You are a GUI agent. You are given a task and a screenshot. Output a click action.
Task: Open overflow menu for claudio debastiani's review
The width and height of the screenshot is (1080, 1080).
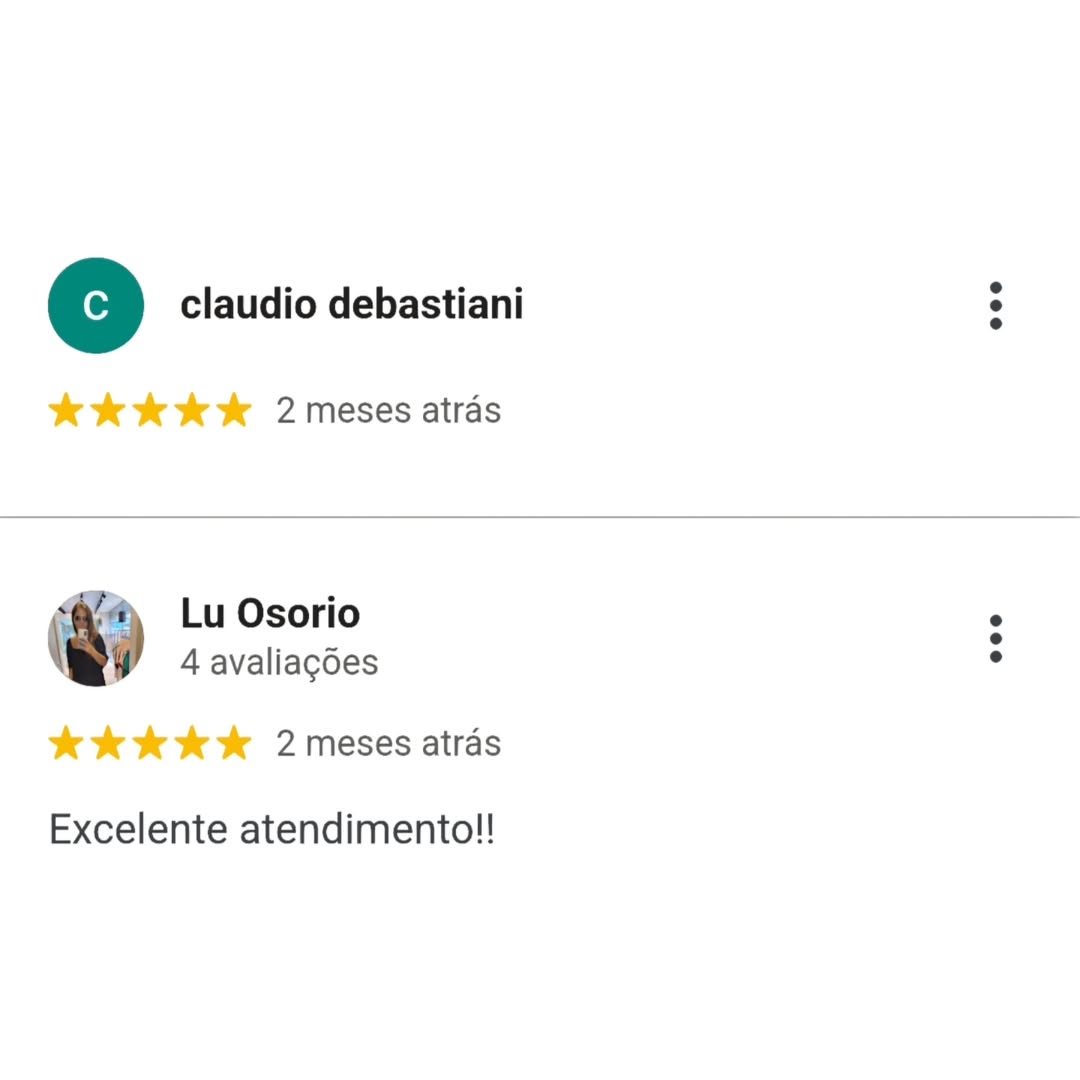(995, 306)
